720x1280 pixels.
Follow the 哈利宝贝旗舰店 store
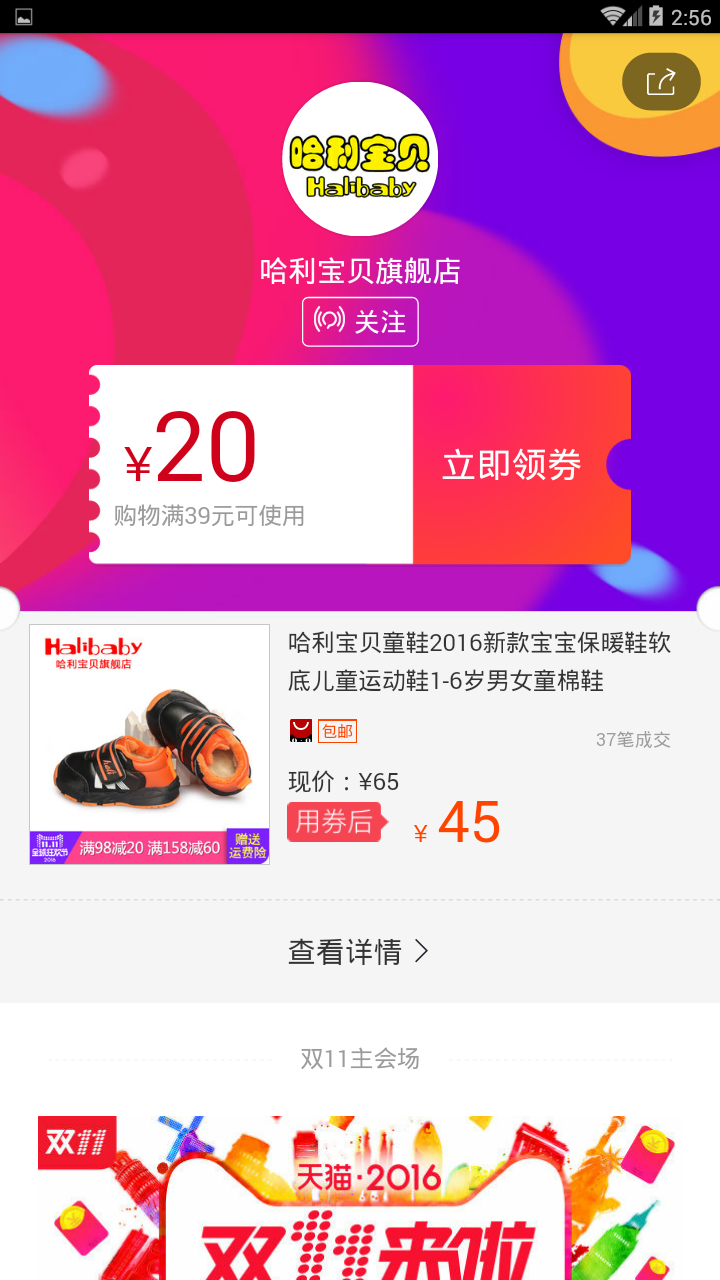click(360, 322)
